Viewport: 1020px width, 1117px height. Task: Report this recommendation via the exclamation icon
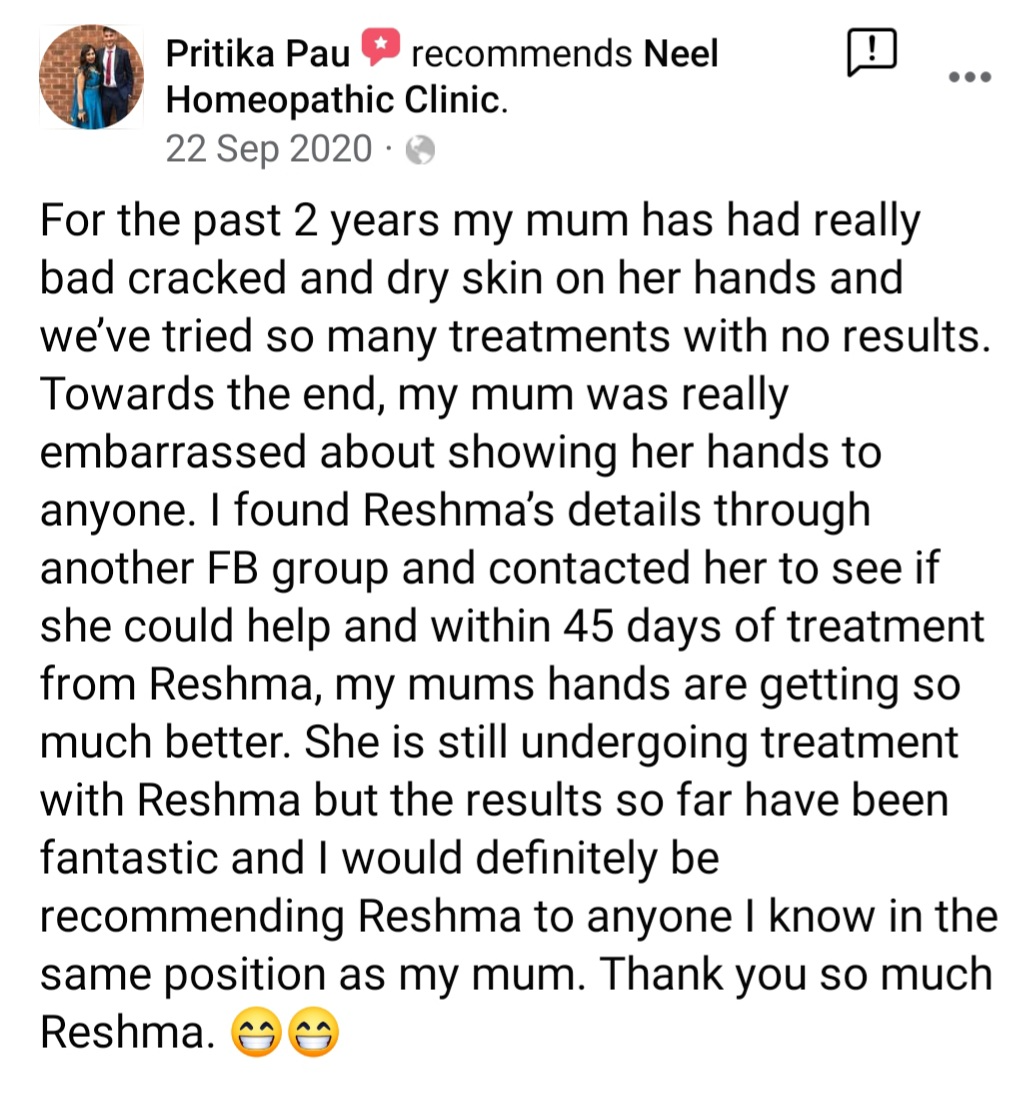click(x=872, y=53)
